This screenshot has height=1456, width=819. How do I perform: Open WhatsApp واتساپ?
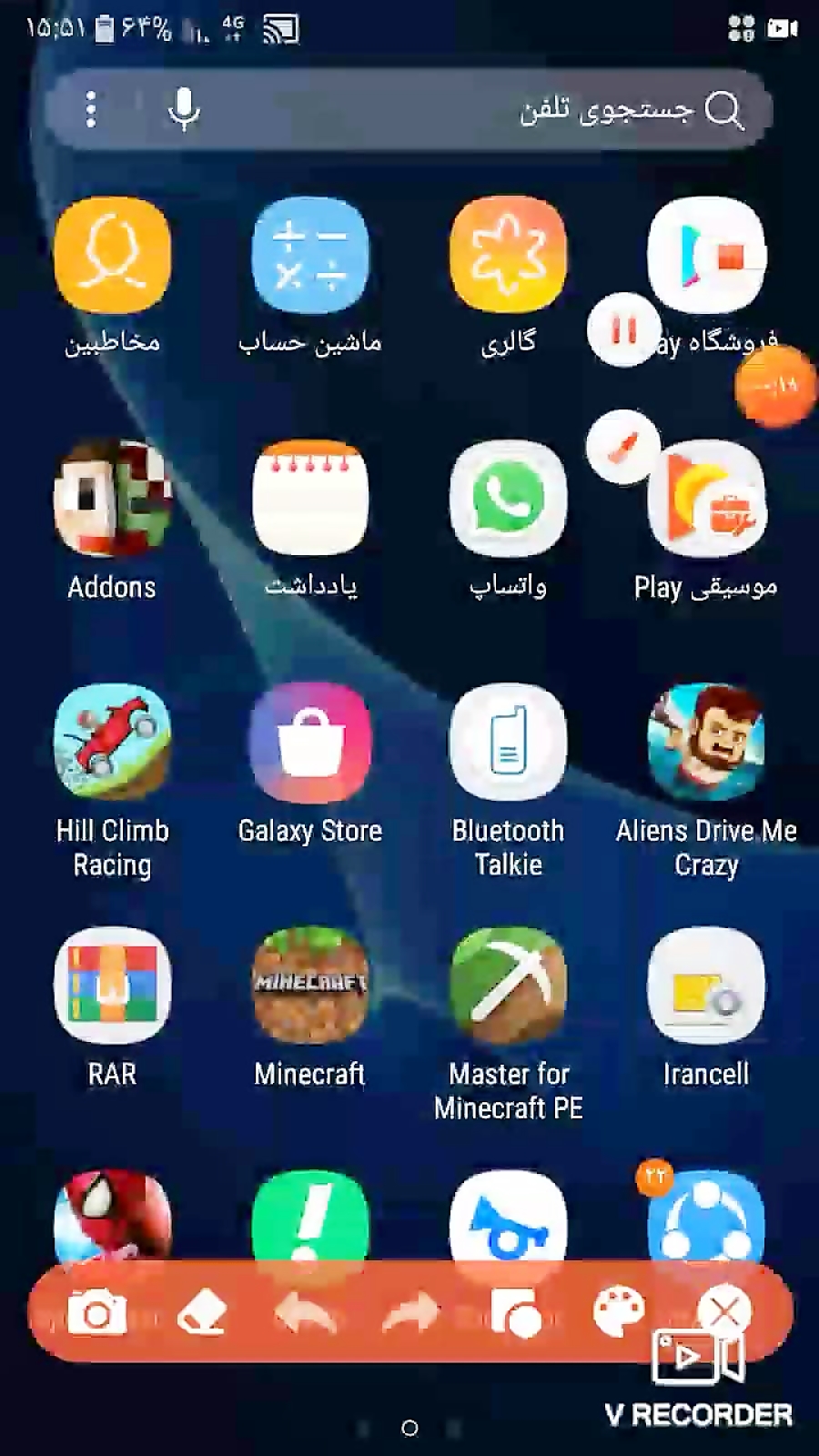508,499
